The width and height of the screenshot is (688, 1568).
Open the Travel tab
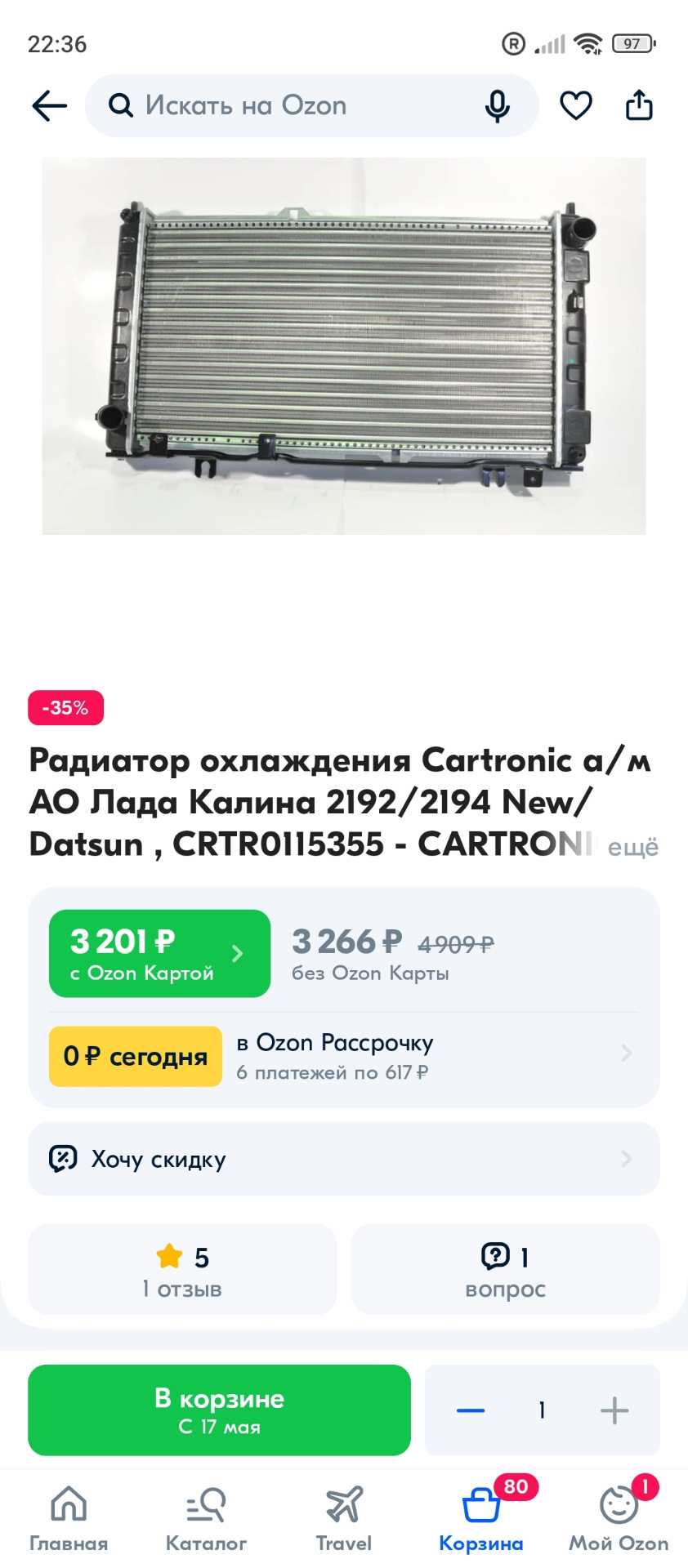[343, 1519]
